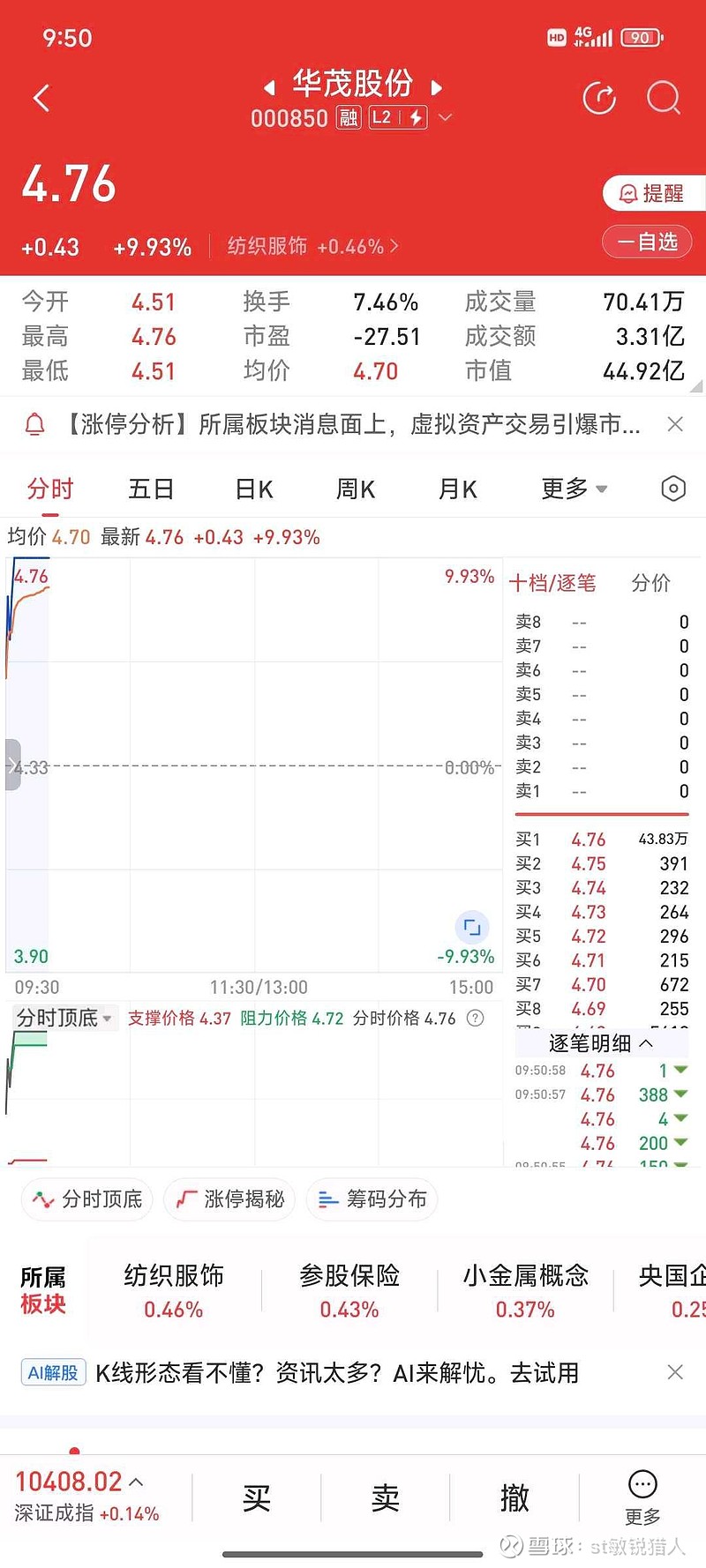Open chart settings hexagon icon

[673, 489]
